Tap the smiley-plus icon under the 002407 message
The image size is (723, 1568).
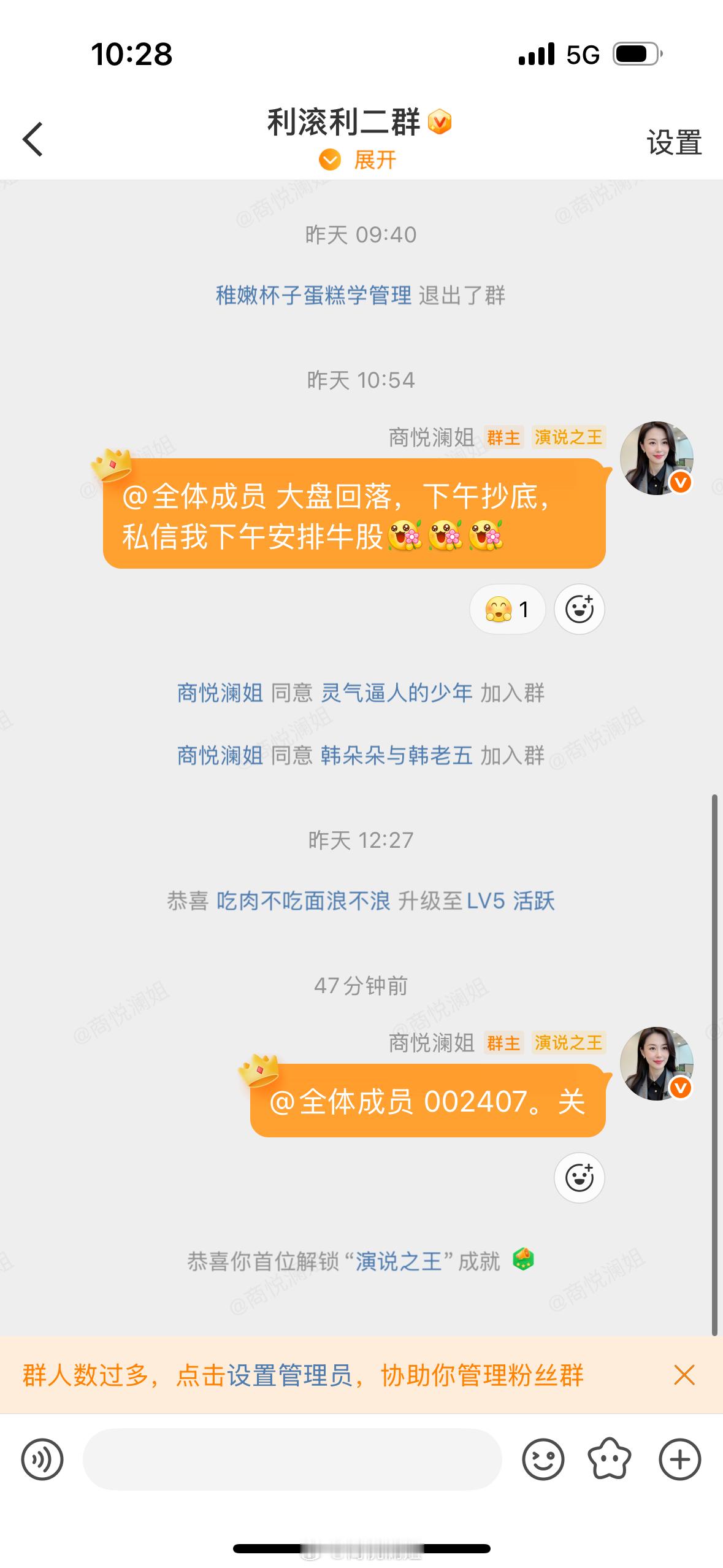(579, 1178)
